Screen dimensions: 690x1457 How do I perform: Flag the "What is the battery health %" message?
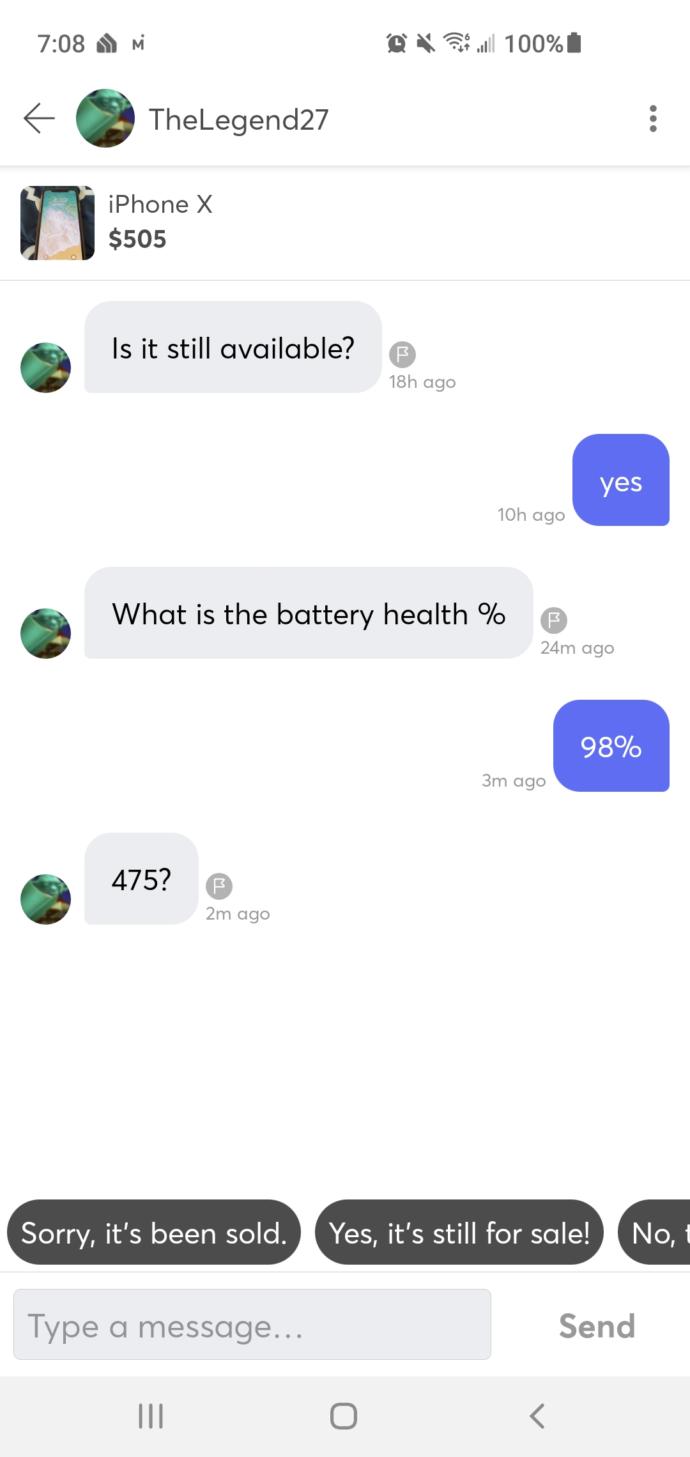[553, 620]
